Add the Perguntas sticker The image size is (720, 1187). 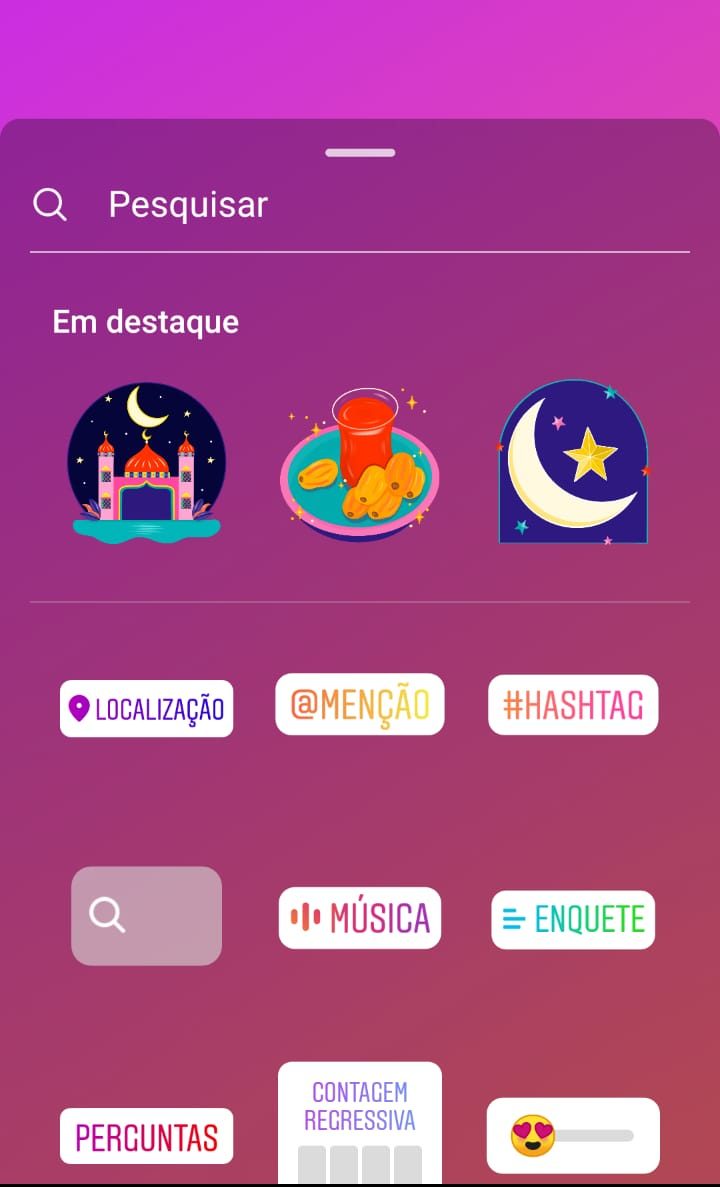click(147, 1136)
